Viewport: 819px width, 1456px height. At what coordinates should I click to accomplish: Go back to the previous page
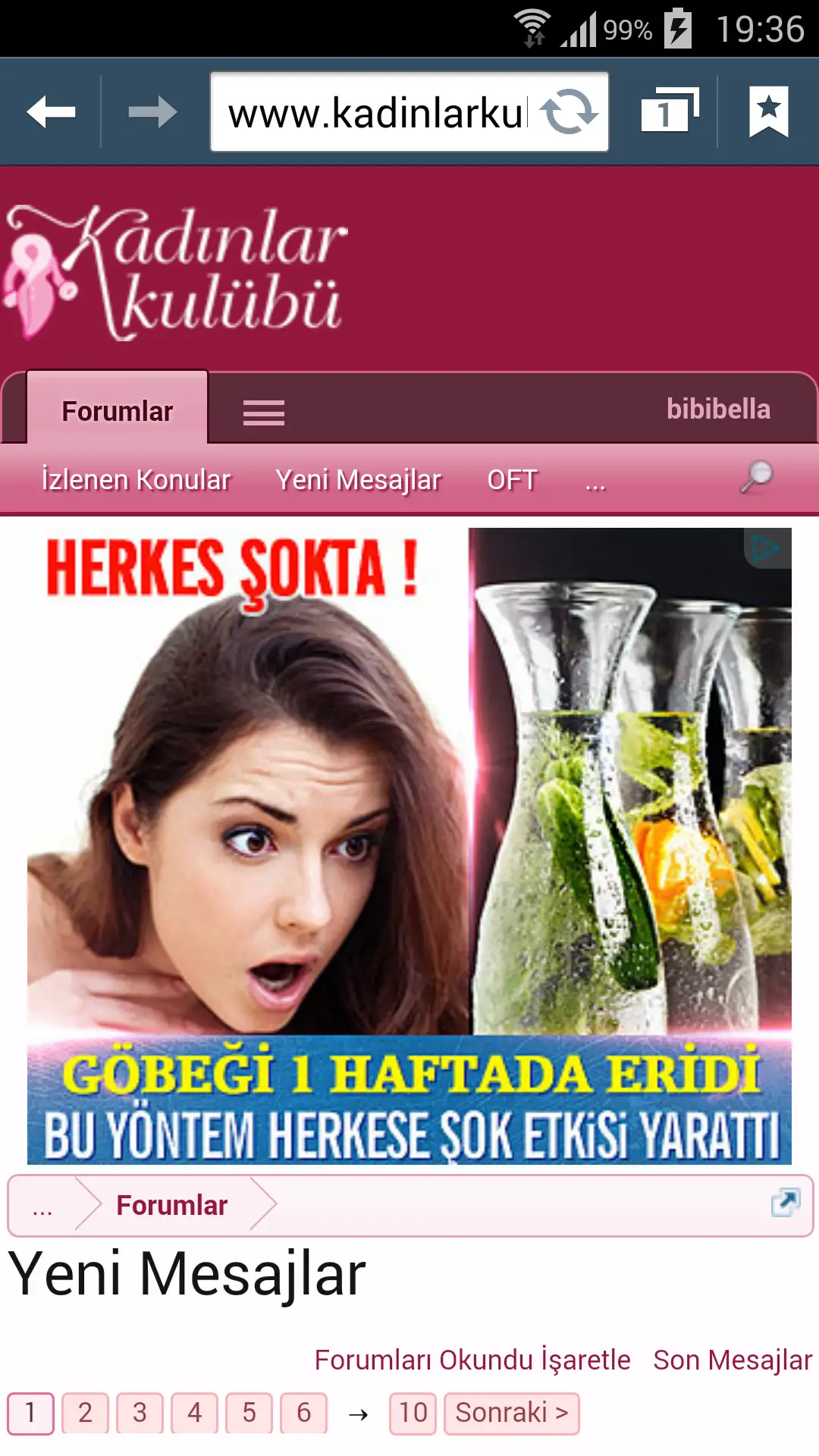51,112
